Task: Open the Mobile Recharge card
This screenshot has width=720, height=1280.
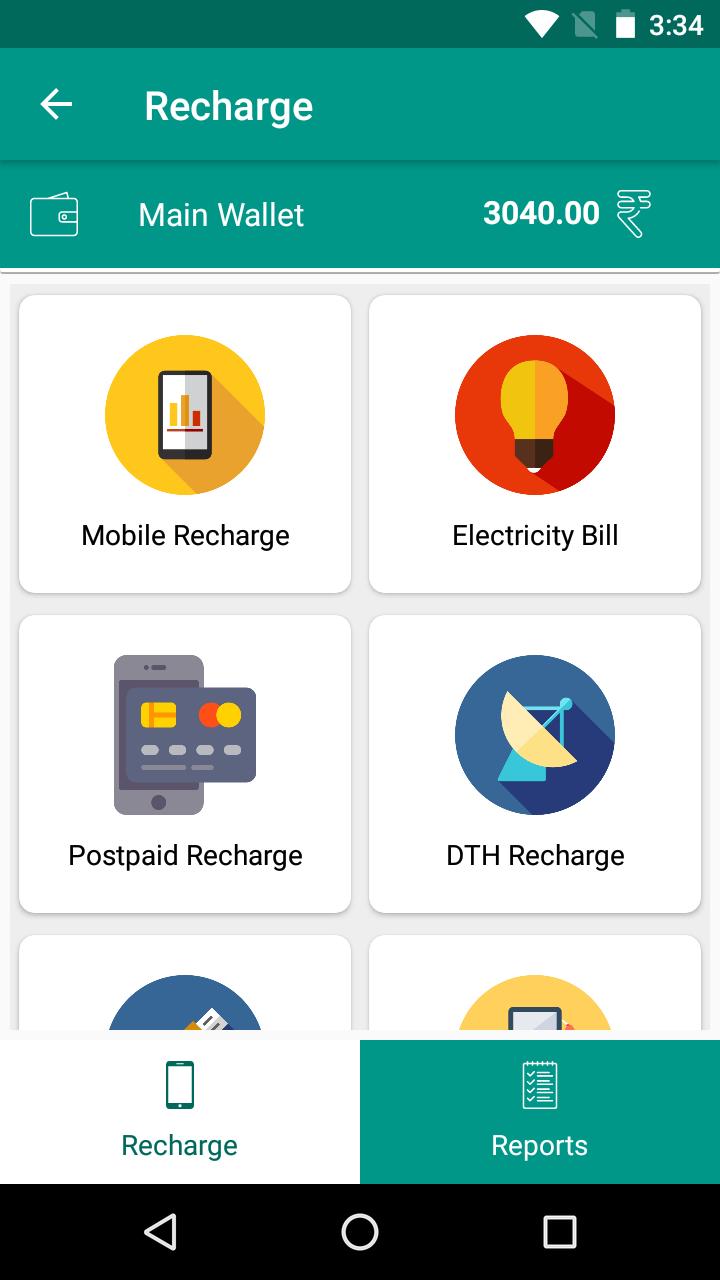Action: pos(185,444)
